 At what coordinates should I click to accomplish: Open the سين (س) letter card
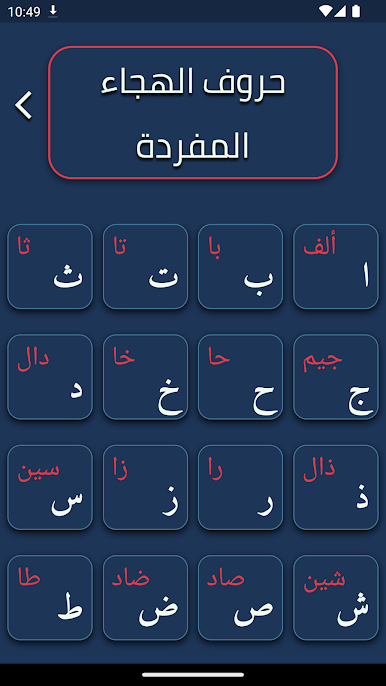[50, 487]
